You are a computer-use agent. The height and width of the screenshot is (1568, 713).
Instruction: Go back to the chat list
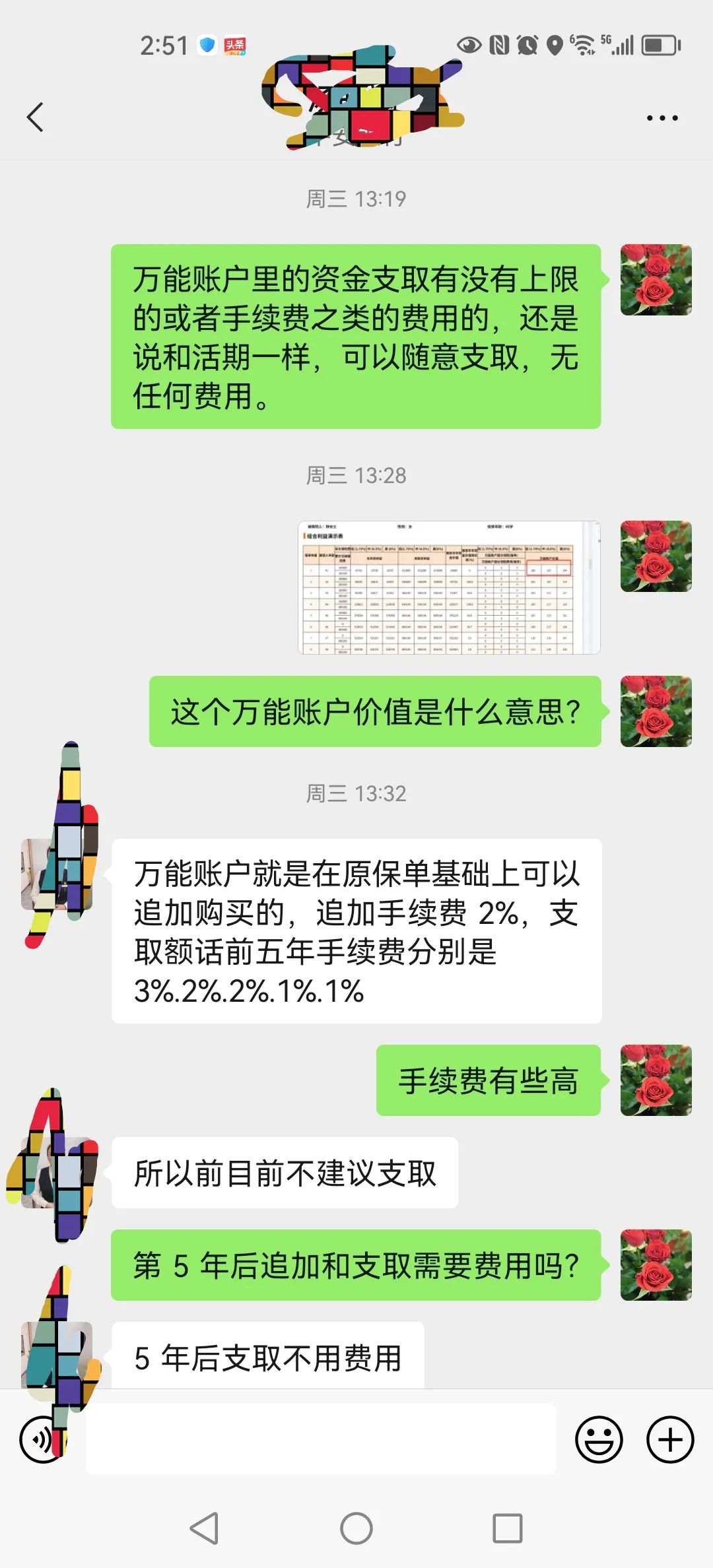pyautogui.click(x=36, y=117)
